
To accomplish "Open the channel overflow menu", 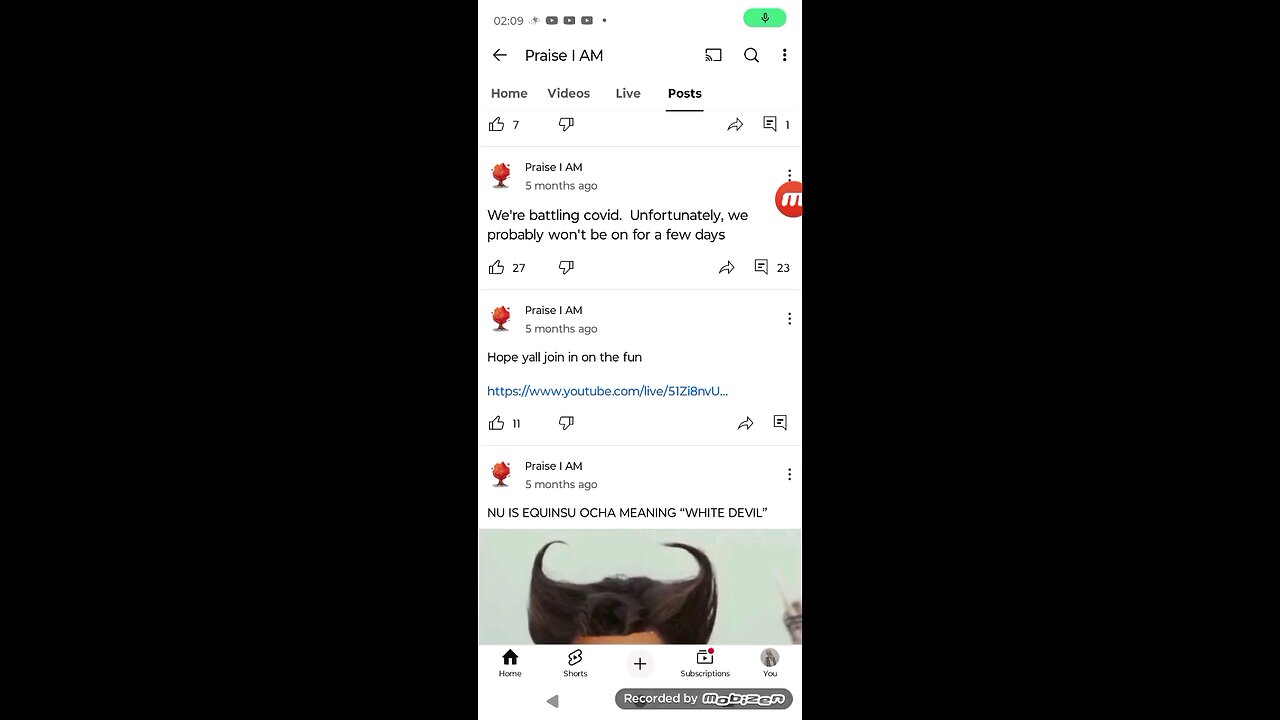I will pyautogui.click(x=784, y=55).
